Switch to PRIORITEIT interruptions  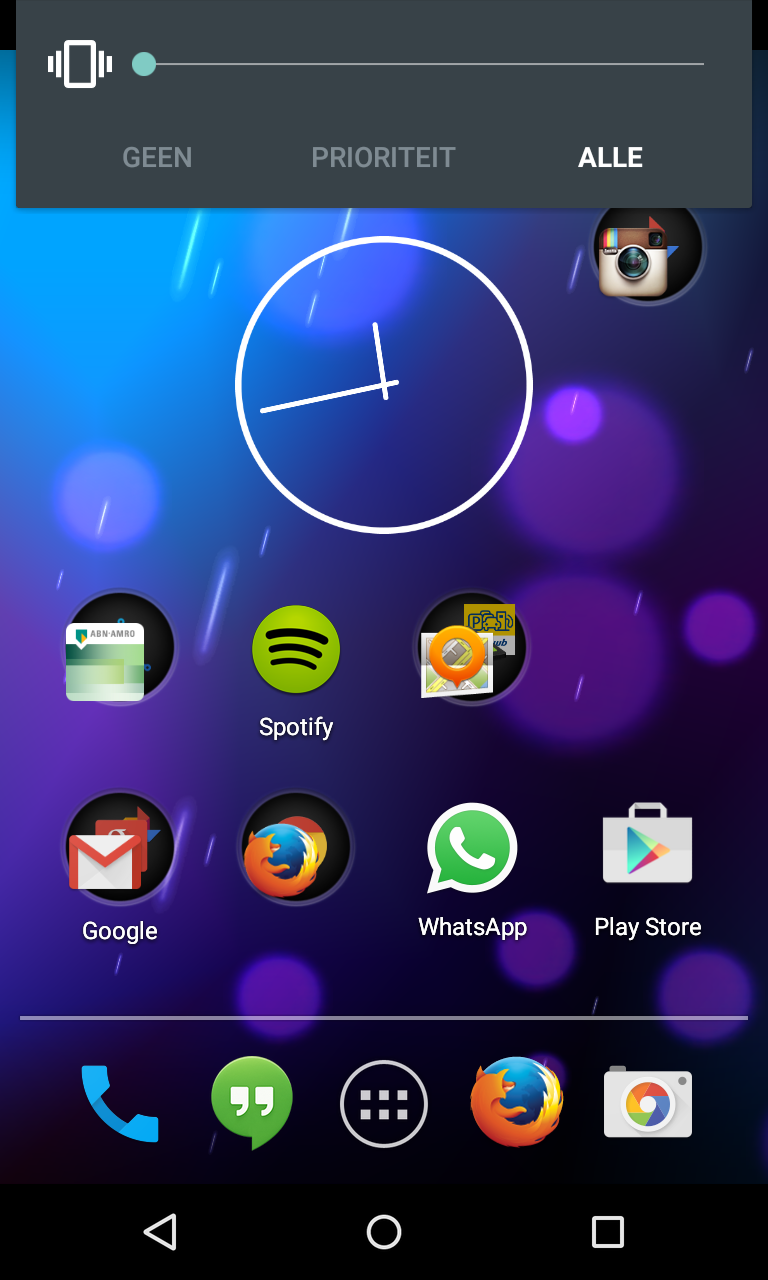[x=383, y=157]
